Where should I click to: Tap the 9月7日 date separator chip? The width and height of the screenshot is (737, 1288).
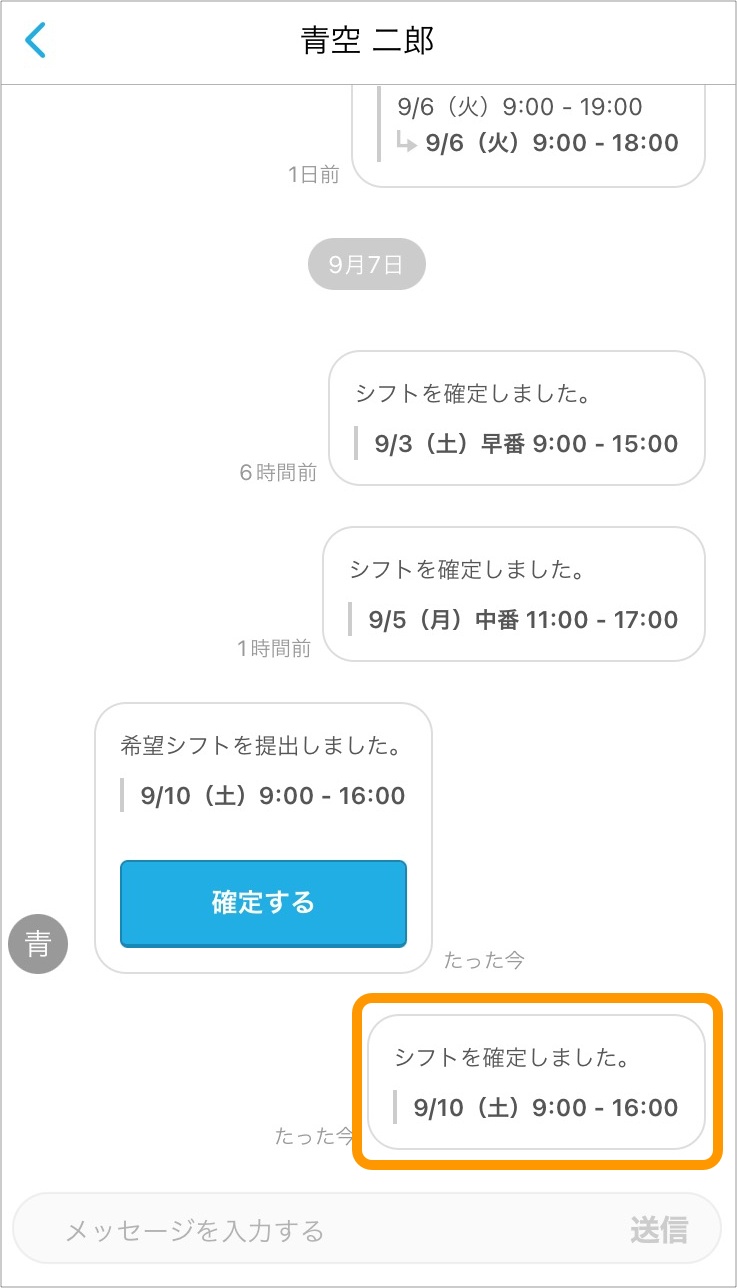pyautogui.click(x=366, y=263)
